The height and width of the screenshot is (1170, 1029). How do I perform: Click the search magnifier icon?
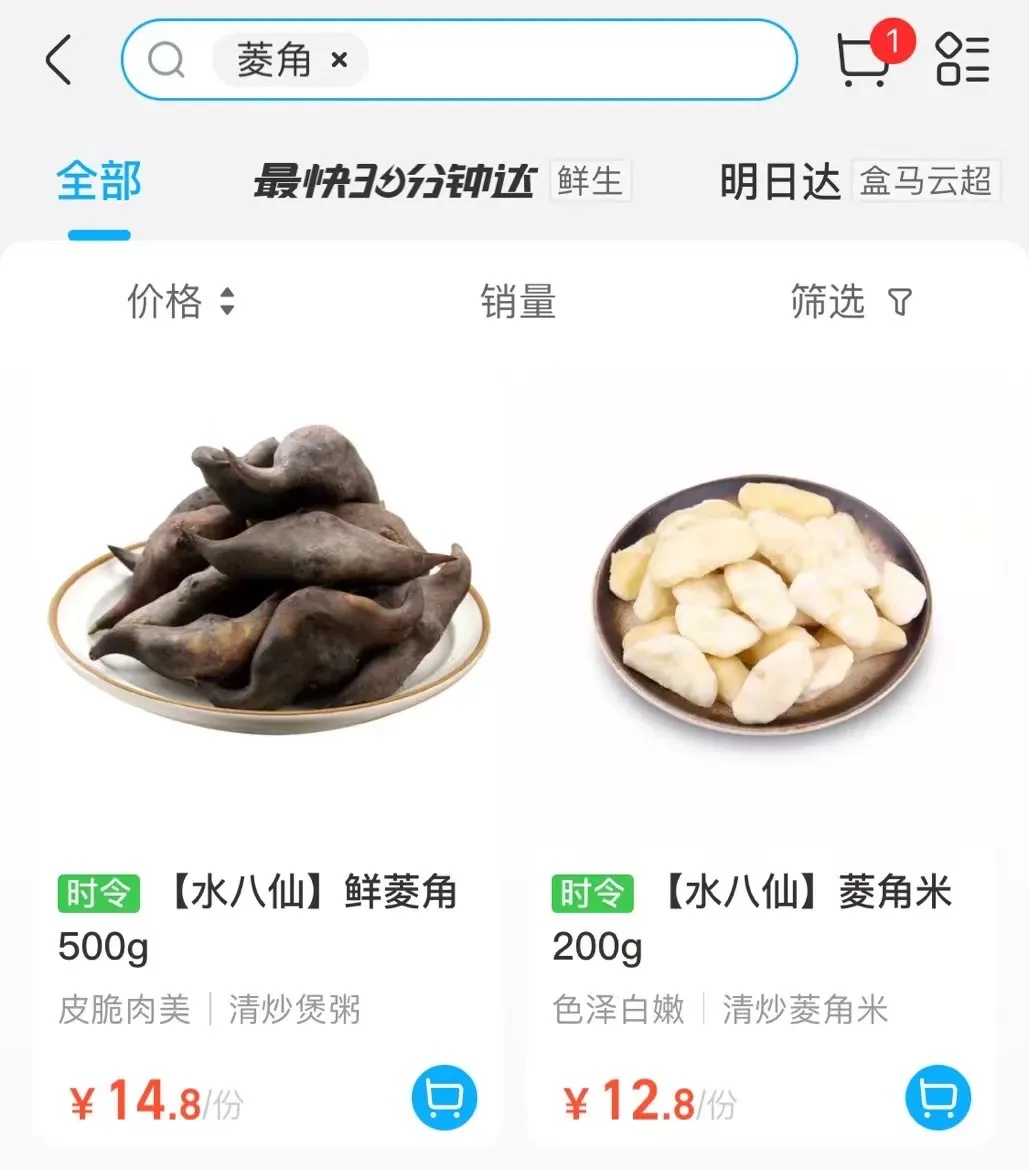[x=166, y=60]
